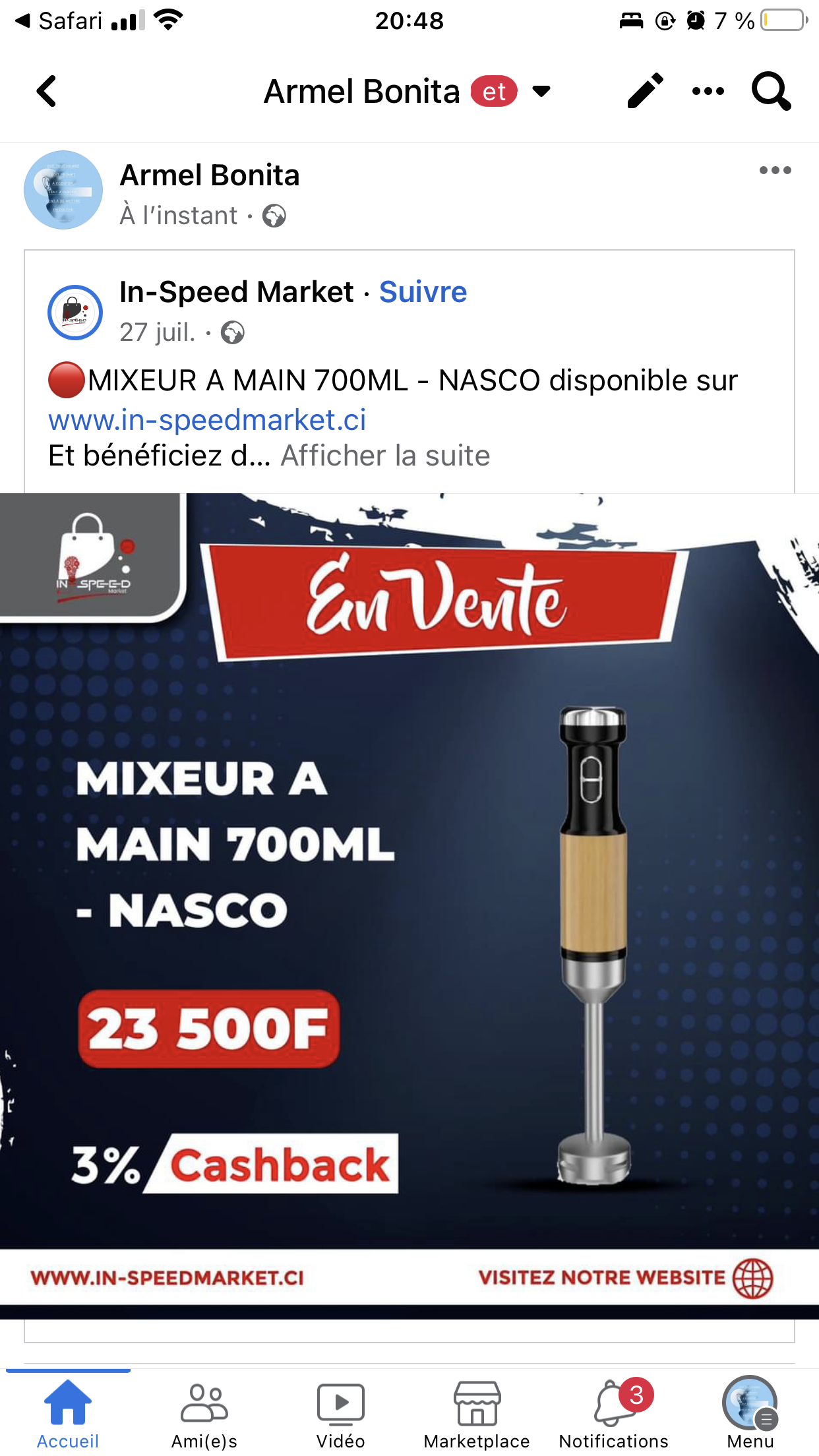This screenshot has width=819, height=1456.
Task: Expand post text with Afficher la suite
Action: tap(386, 456)
